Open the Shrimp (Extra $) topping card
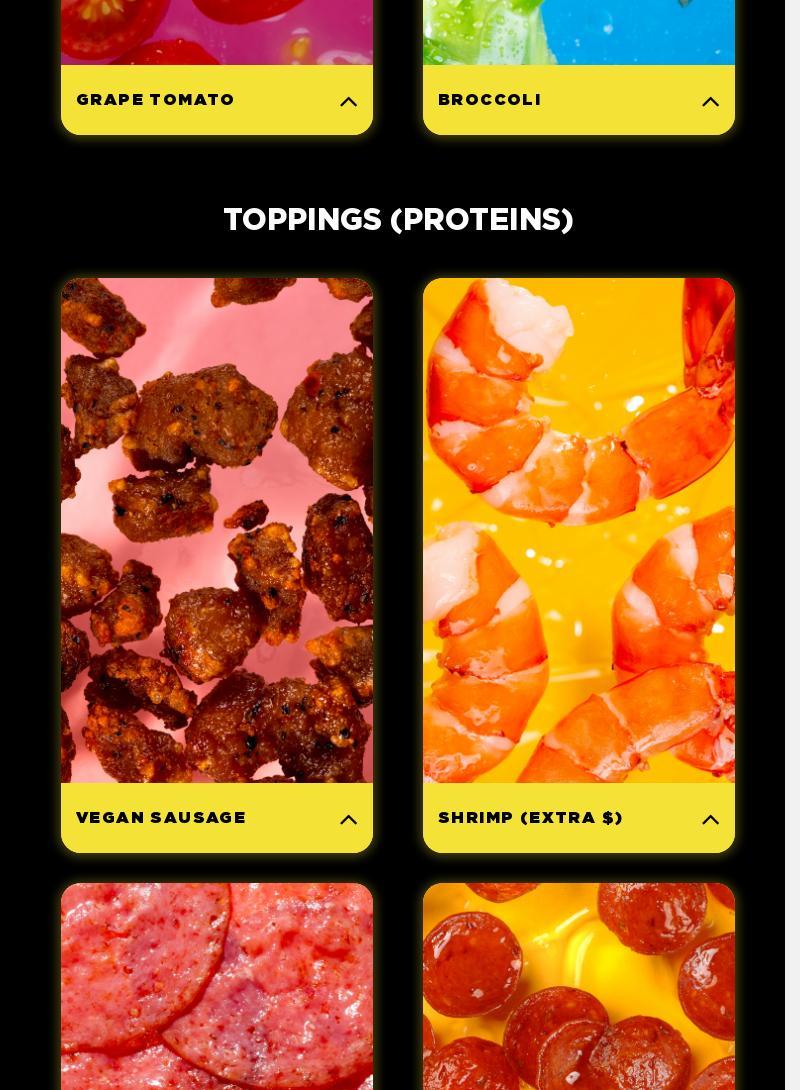The width and height of the screenshot is (800, 1090). [579, 530]
